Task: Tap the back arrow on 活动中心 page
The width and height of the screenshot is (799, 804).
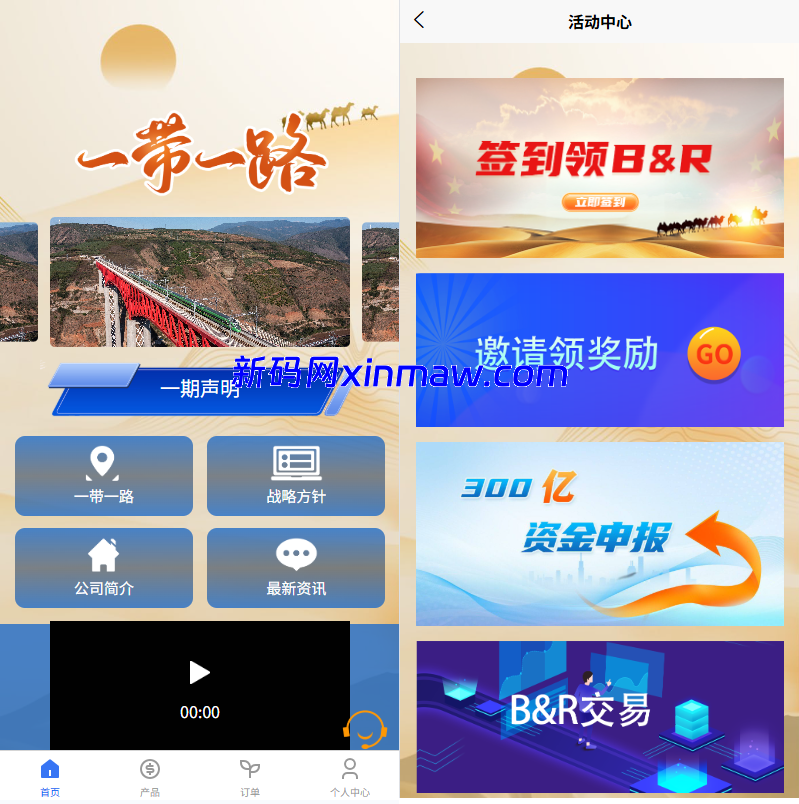Action: click(419, 20)
